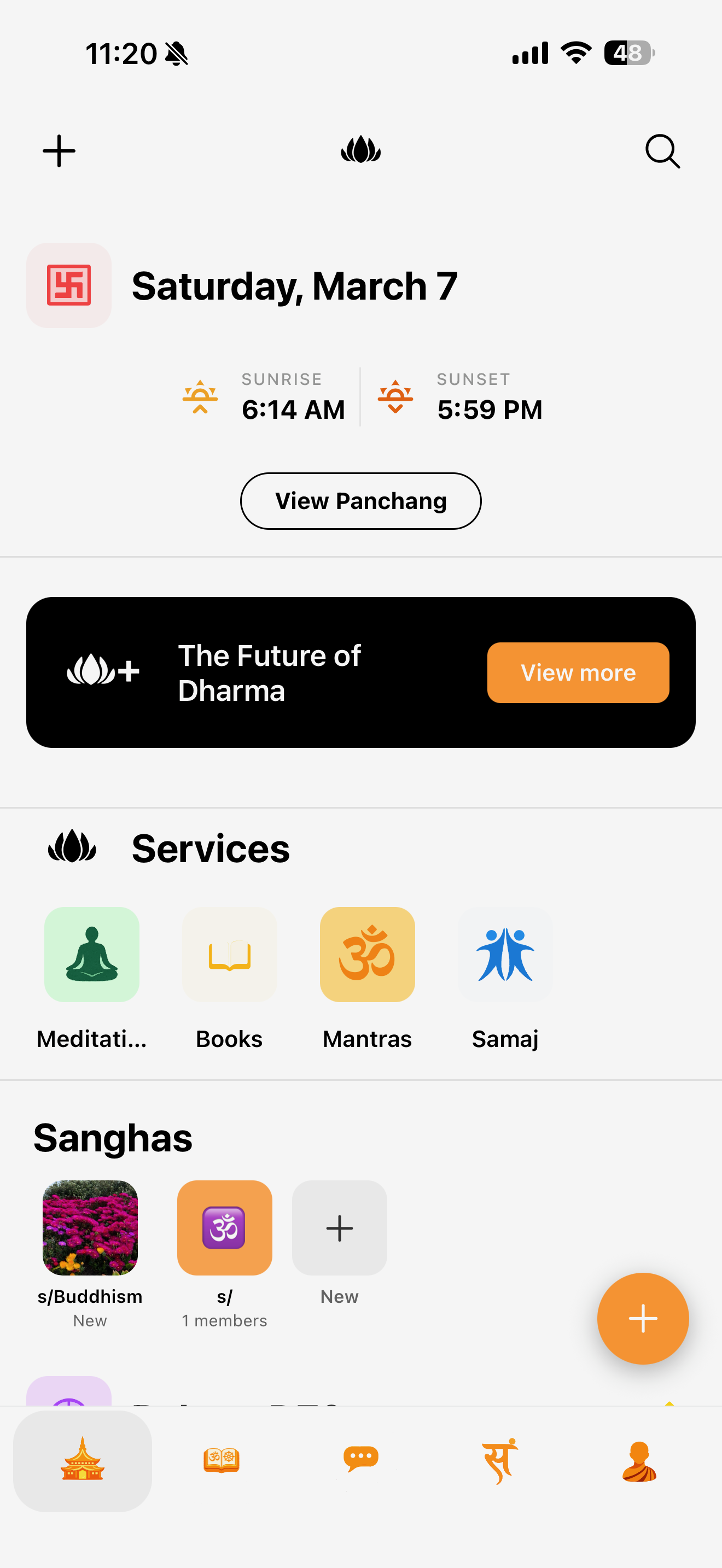Open the Books service
Viewport: 722px width, 1568px height.
tap(229, 954)
